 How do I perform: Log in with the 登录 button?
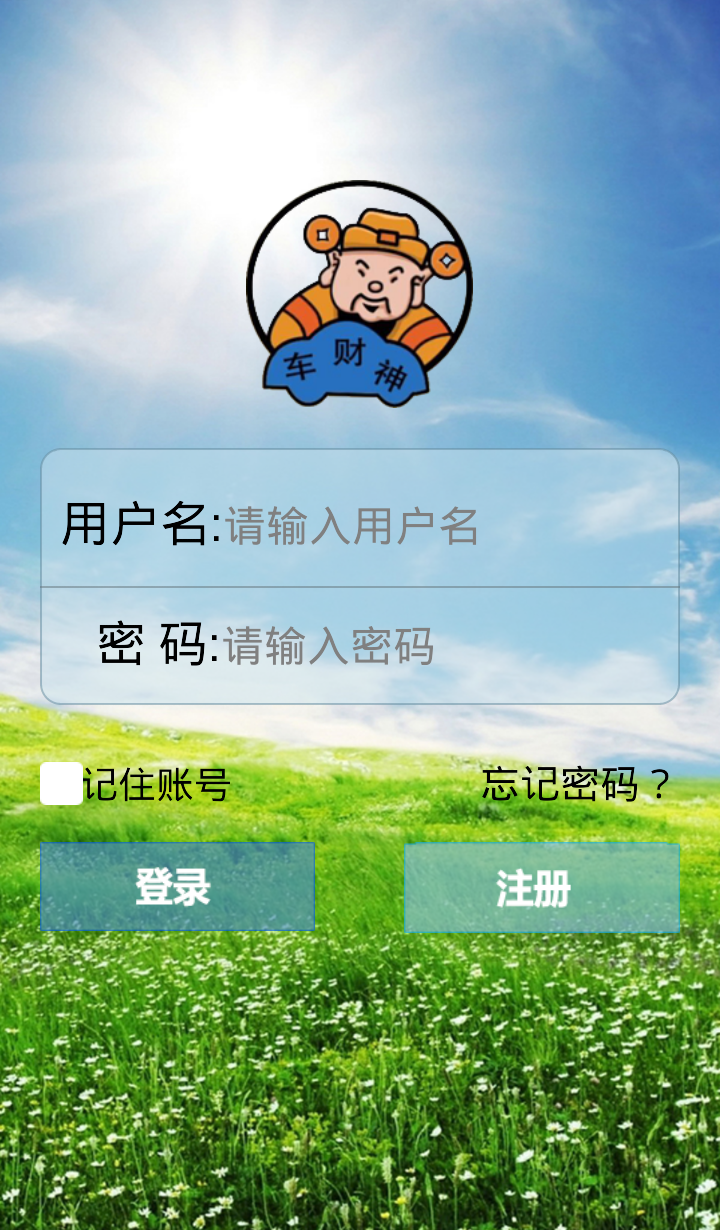click(x=177, y=887)
